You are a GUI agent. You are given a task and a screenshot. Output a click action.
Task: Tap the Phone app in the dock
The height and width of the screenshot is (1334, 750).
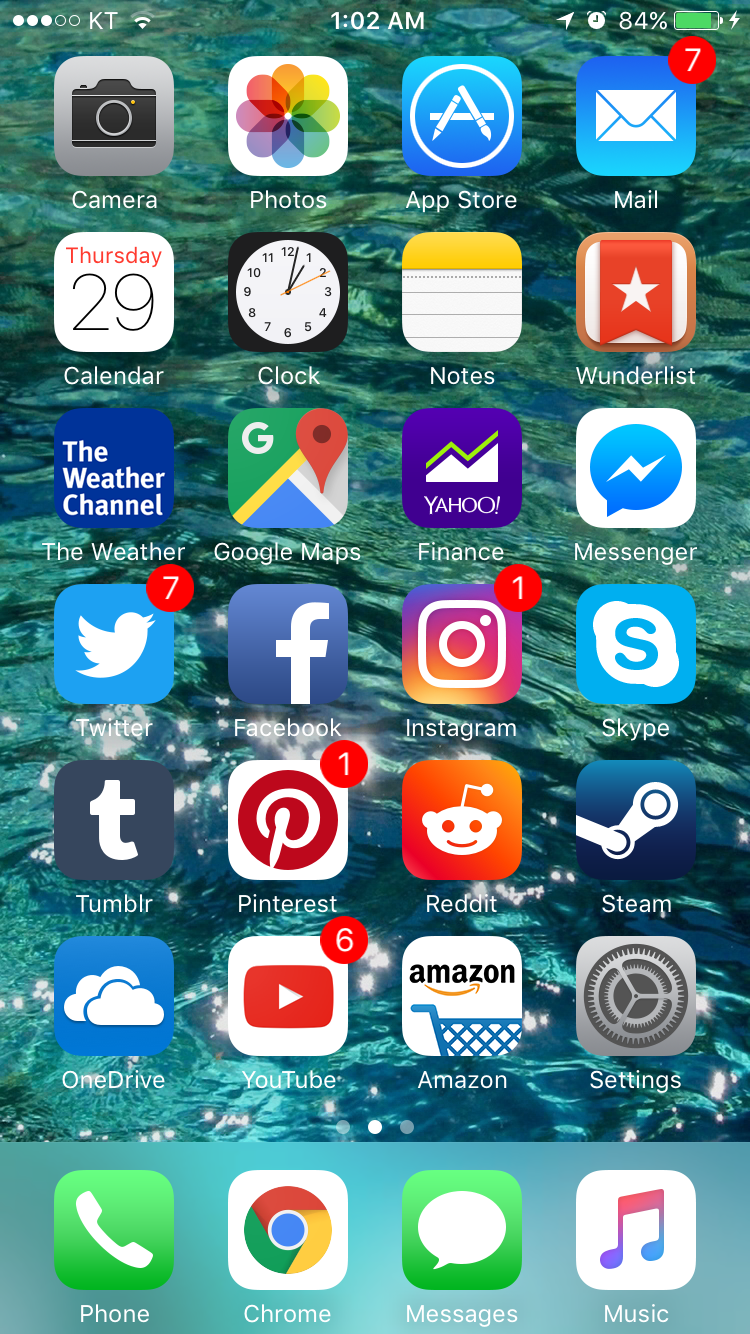point(114,1230)
